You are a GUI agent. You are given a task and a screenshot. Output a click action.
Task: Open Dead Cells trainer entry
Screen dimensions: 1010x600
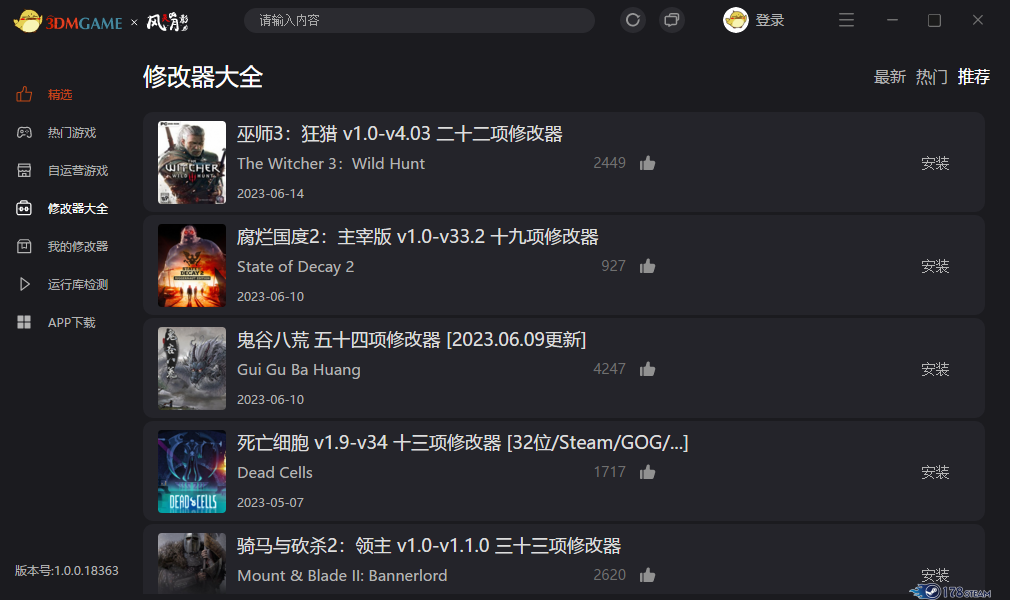tap(462, 443)
